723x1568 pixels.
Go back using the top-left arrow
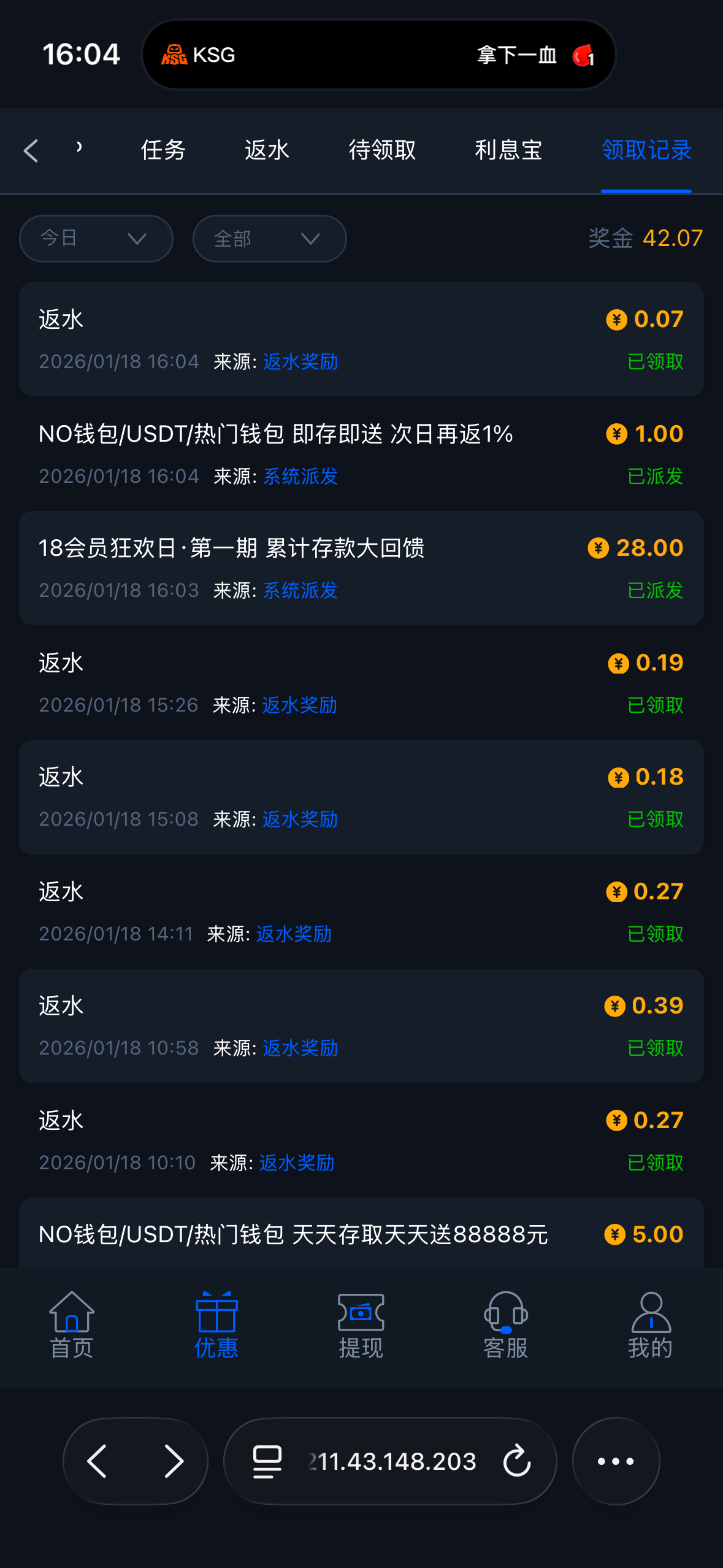(x=31, y=151)
